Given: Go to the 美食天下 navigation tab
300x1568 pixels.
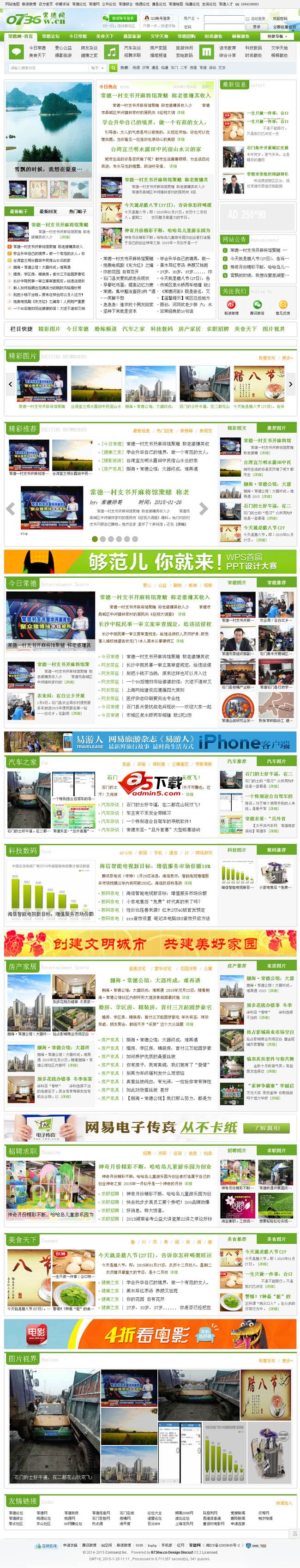Looking at the screenshot, I should [105, 36].
